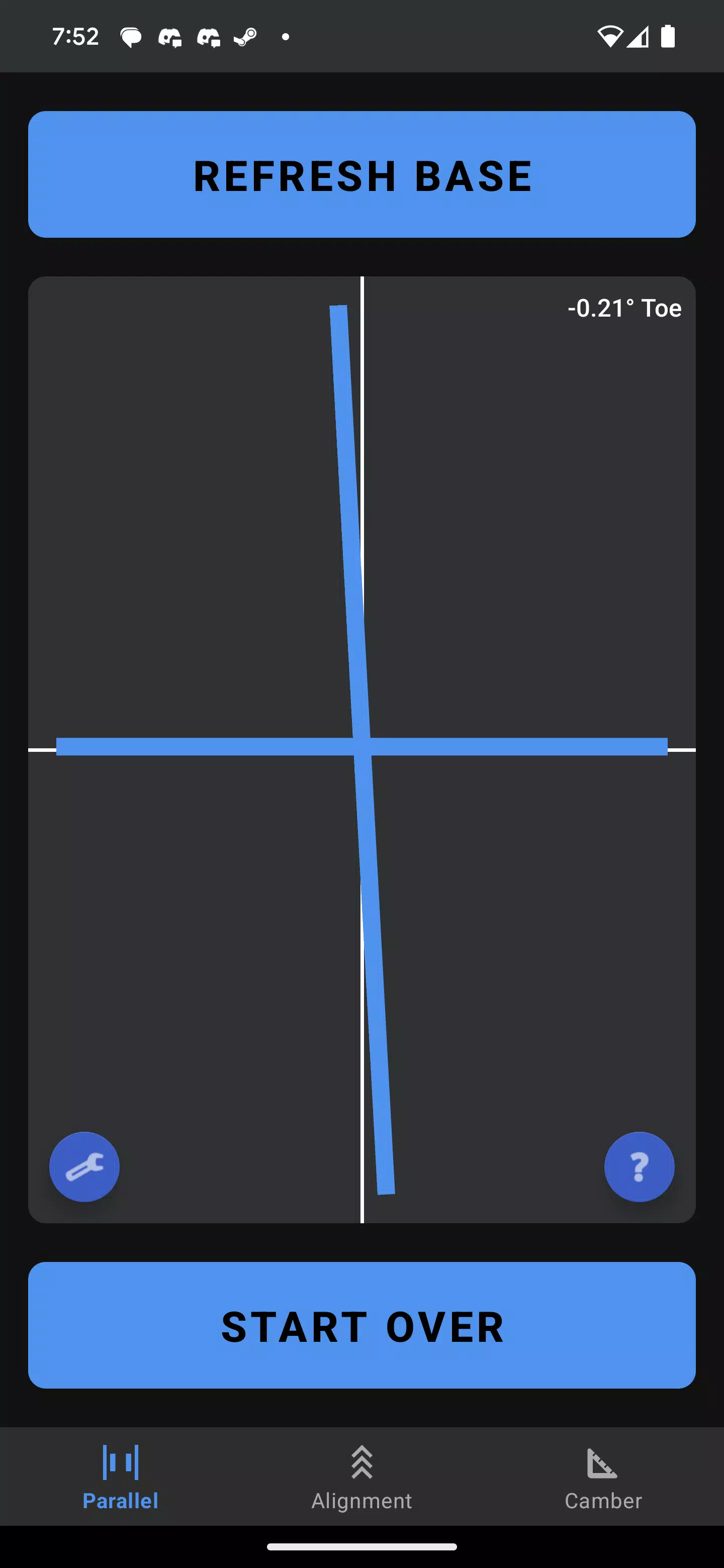Viewport: 724px width, 1568px height.
Task: Open the wrench settings button
Action: [84, 1166]
